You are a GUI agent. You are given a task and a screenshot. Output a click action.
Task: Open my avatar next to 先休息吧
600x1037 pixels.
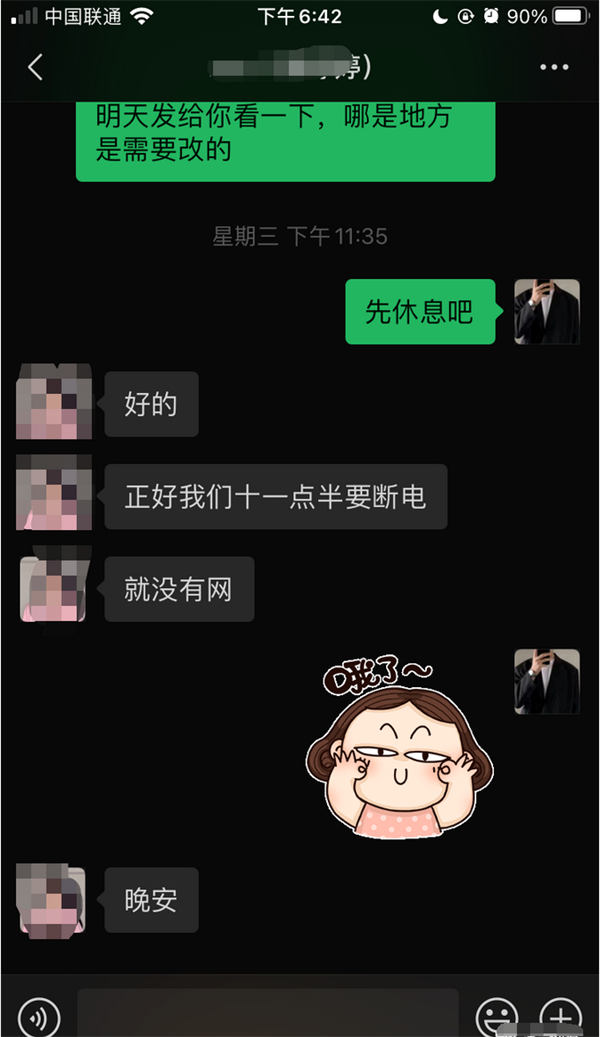click(x=546, y=312)
